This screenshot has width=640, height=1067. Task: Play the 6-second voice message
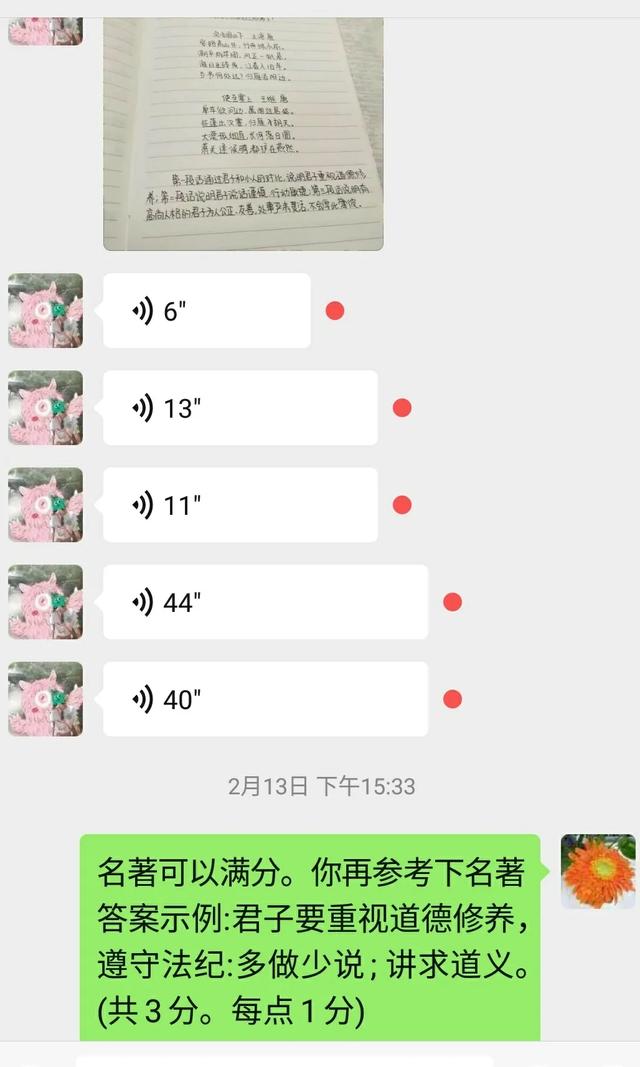pyautogui.click(x=206, y=311)
